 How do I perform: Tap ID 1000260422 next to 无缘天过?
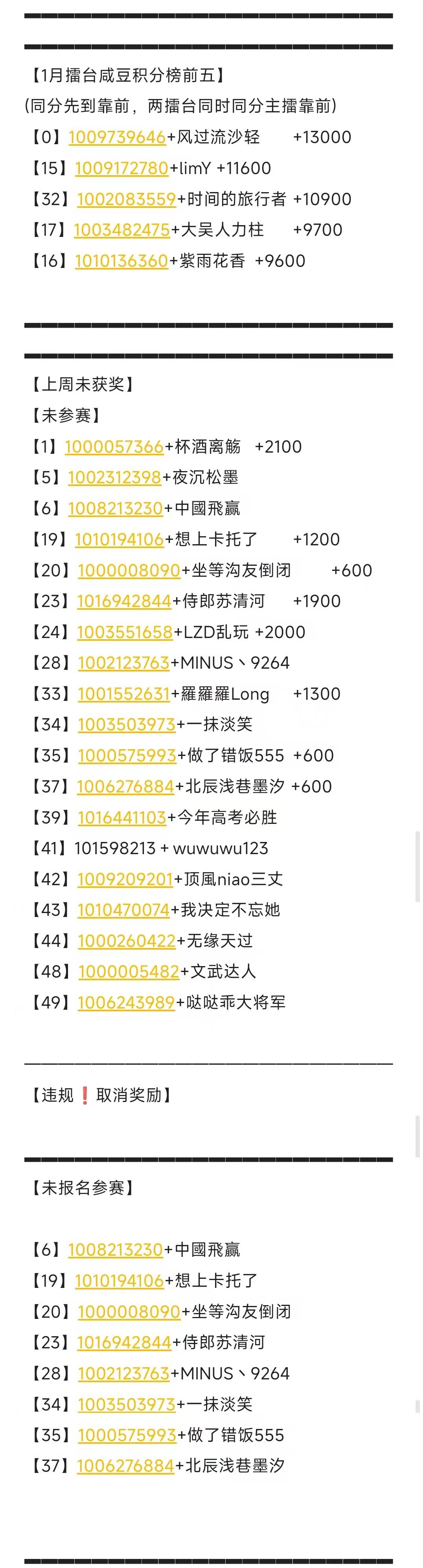127,941
